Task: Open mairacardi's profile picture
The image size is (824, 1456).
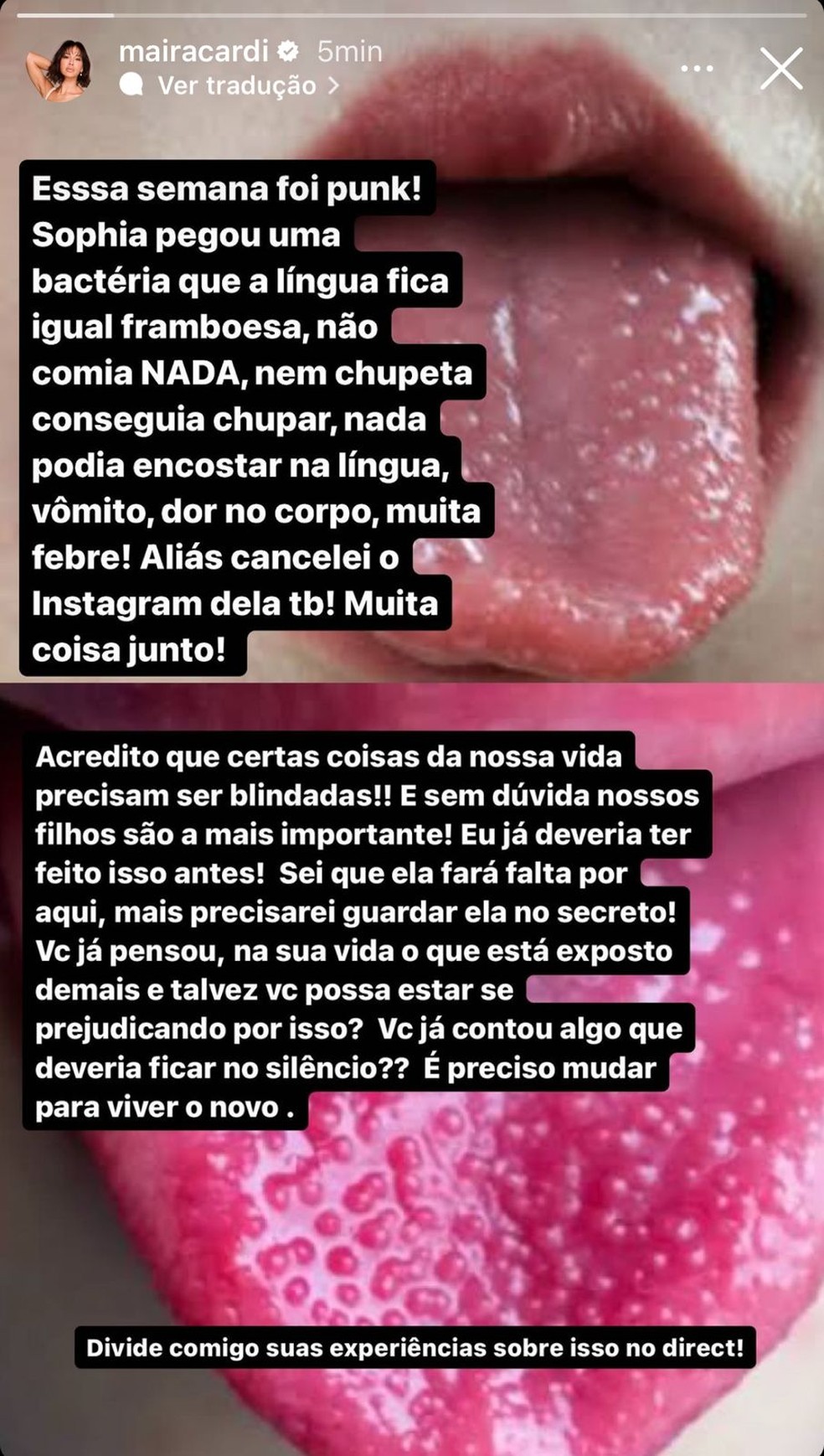Action: 58,70
